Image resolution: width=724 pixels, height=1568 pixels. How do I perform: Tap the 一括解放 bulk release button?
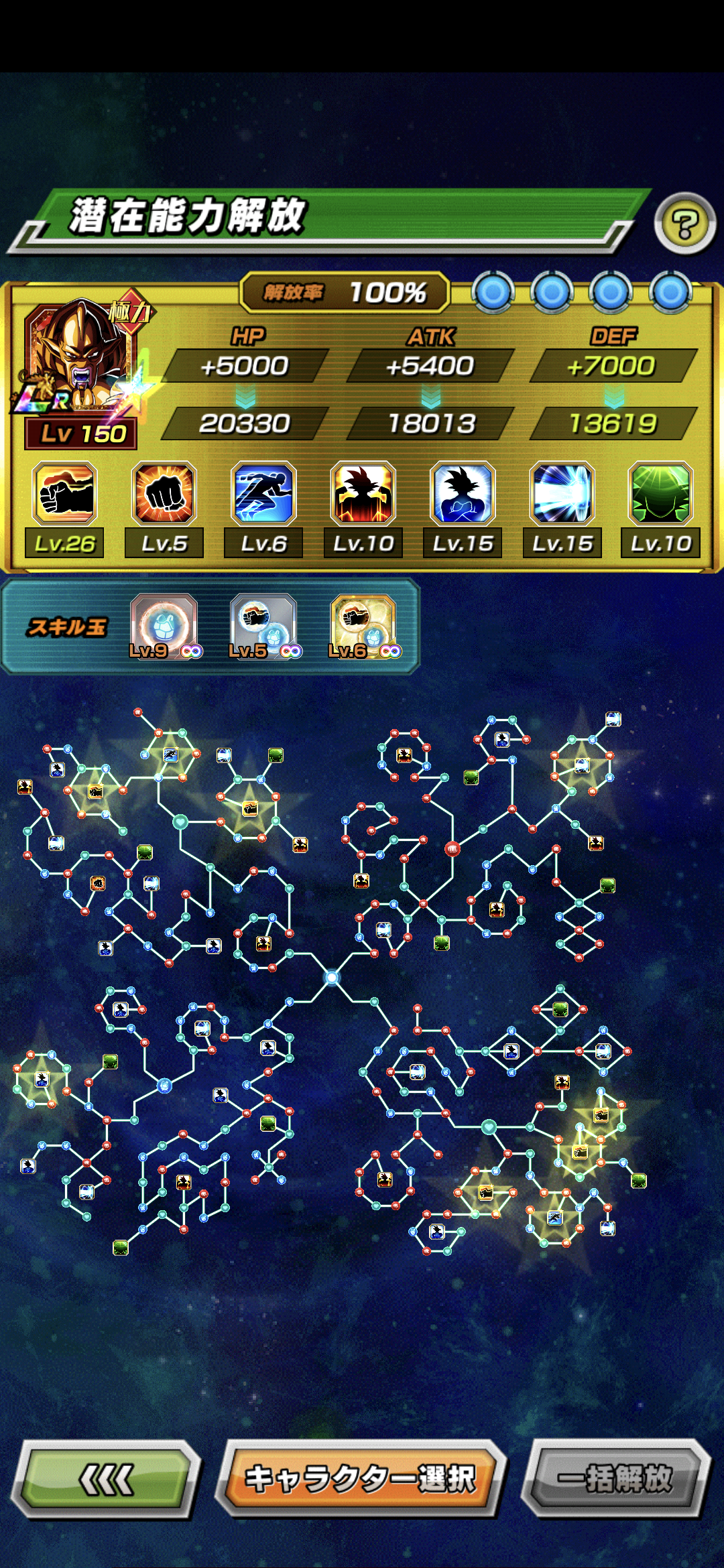(615, 1478)
